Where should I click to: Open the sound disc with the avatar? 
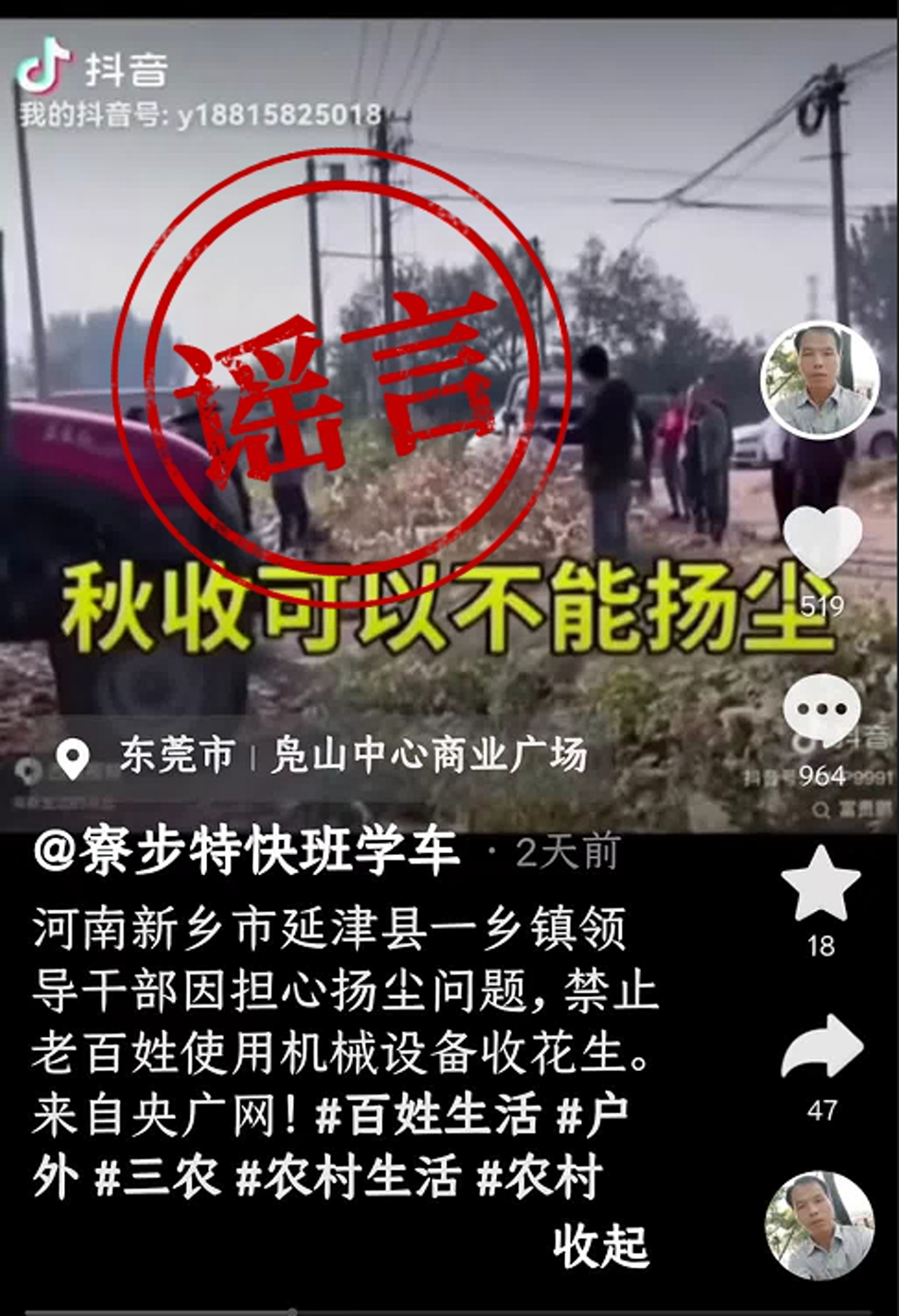(x=819, y=1225)
